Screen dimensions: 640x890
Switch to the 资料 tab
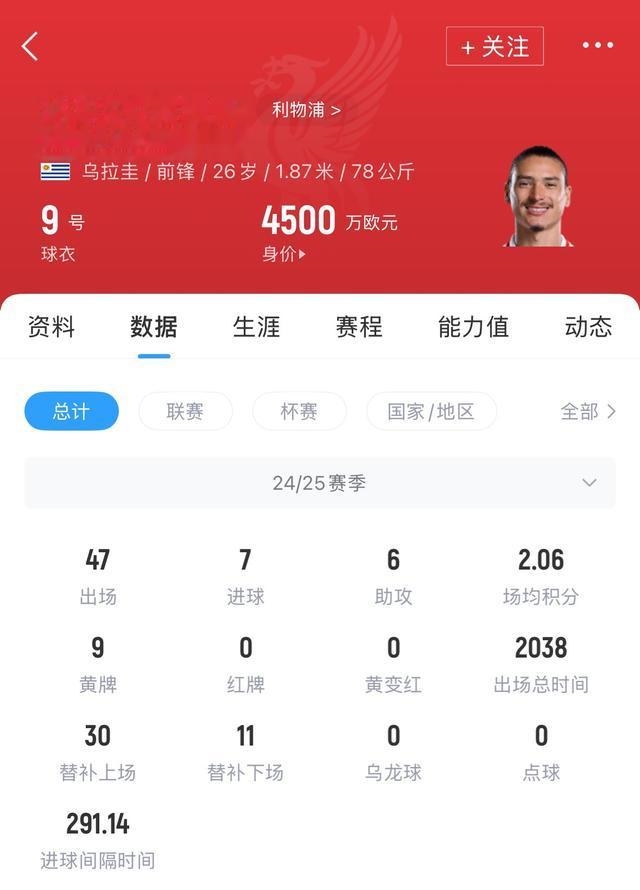point(51,327)
